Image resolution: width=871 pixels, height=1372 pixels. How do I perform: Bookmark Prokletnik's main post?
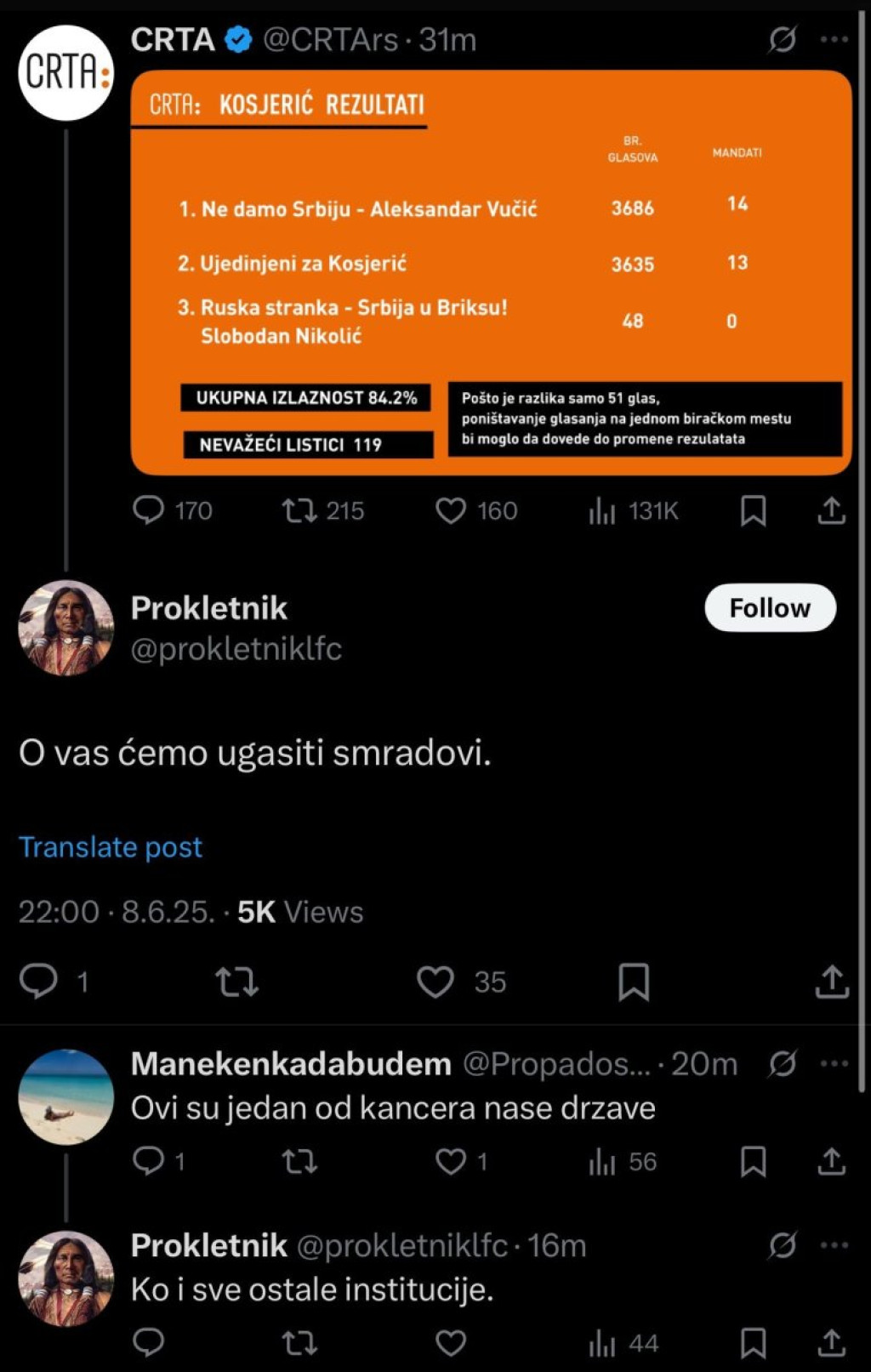pyautogui.click(x=634, y=982)
